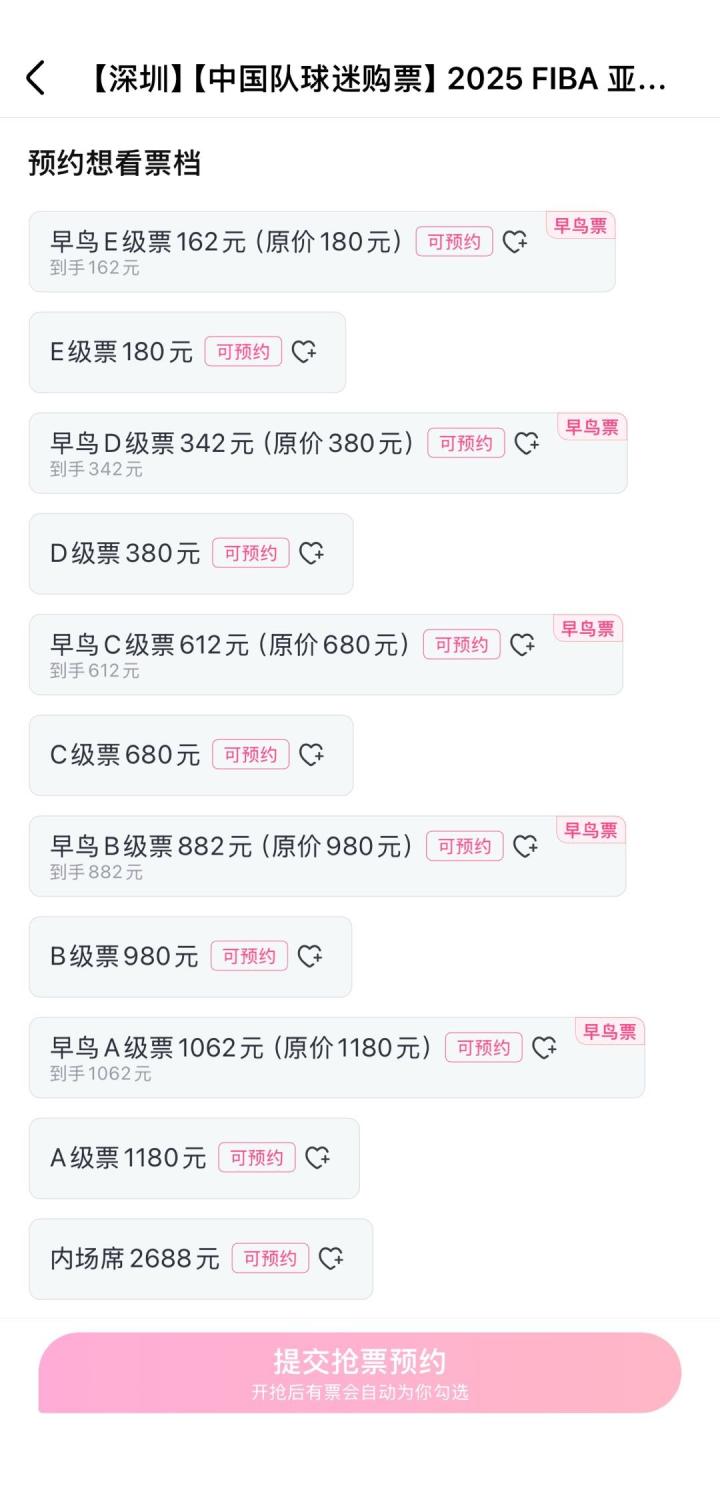The width and height of the screenshot is (720, 1490).
Task: Go back using the top arrow
Action: click(36, 78)
